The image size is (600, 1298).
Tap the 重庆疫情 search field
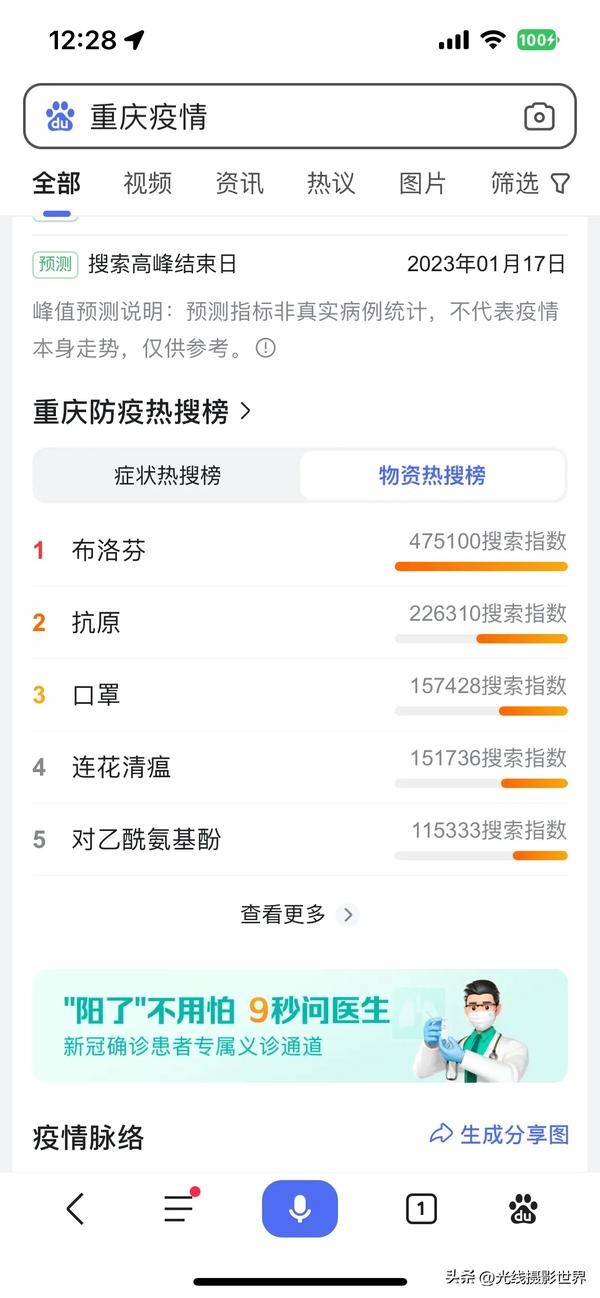(x=300, y=117)
